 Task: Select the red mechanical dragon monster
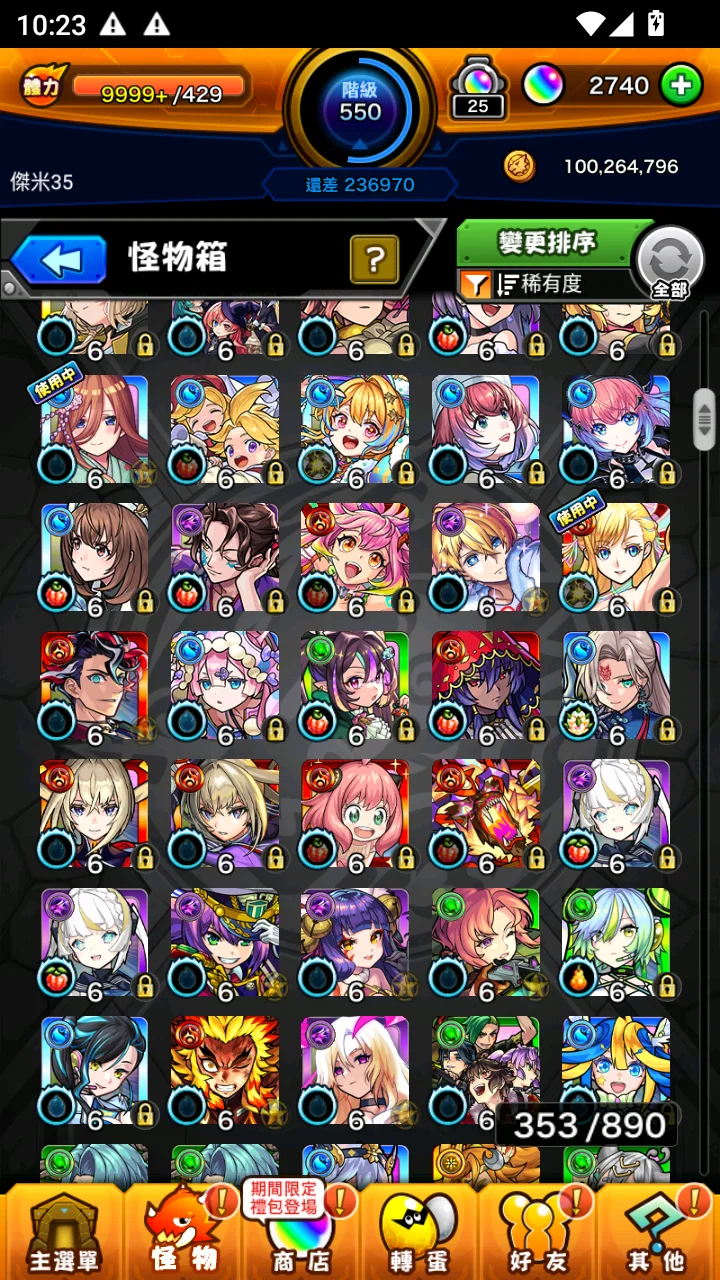pyautogui.click(x=486, y=814)
